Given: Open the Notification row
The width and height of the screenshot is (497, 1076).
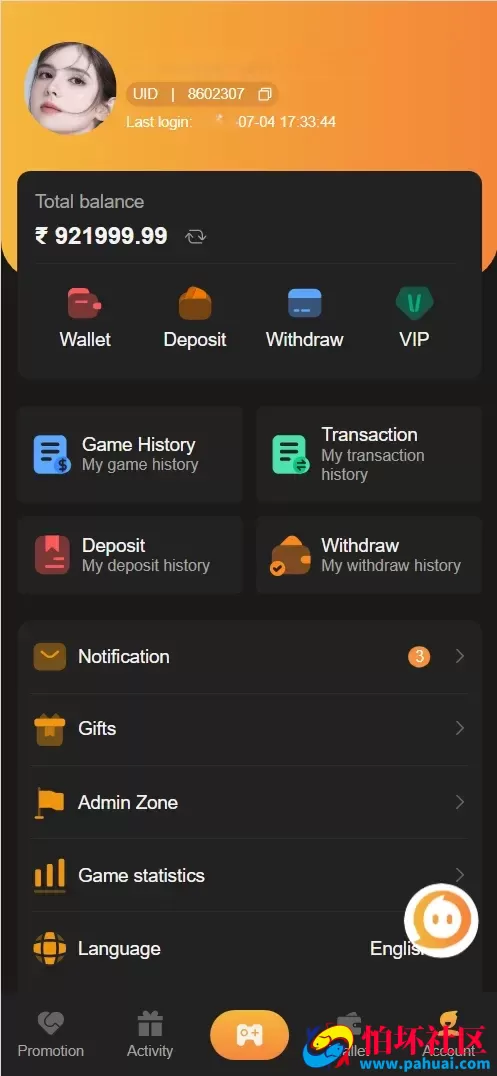Looking at the screenshot, I should (249, 657).
